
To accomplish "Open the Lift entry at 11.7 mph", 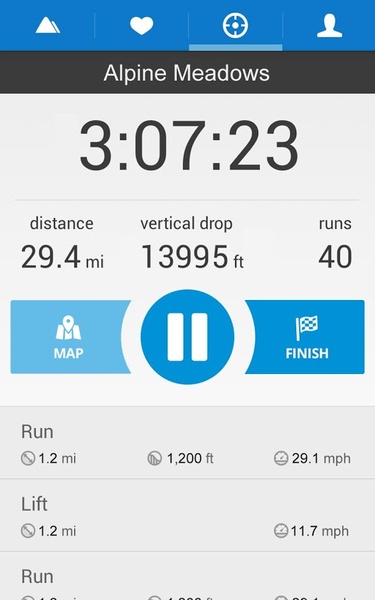I will 188,515.
